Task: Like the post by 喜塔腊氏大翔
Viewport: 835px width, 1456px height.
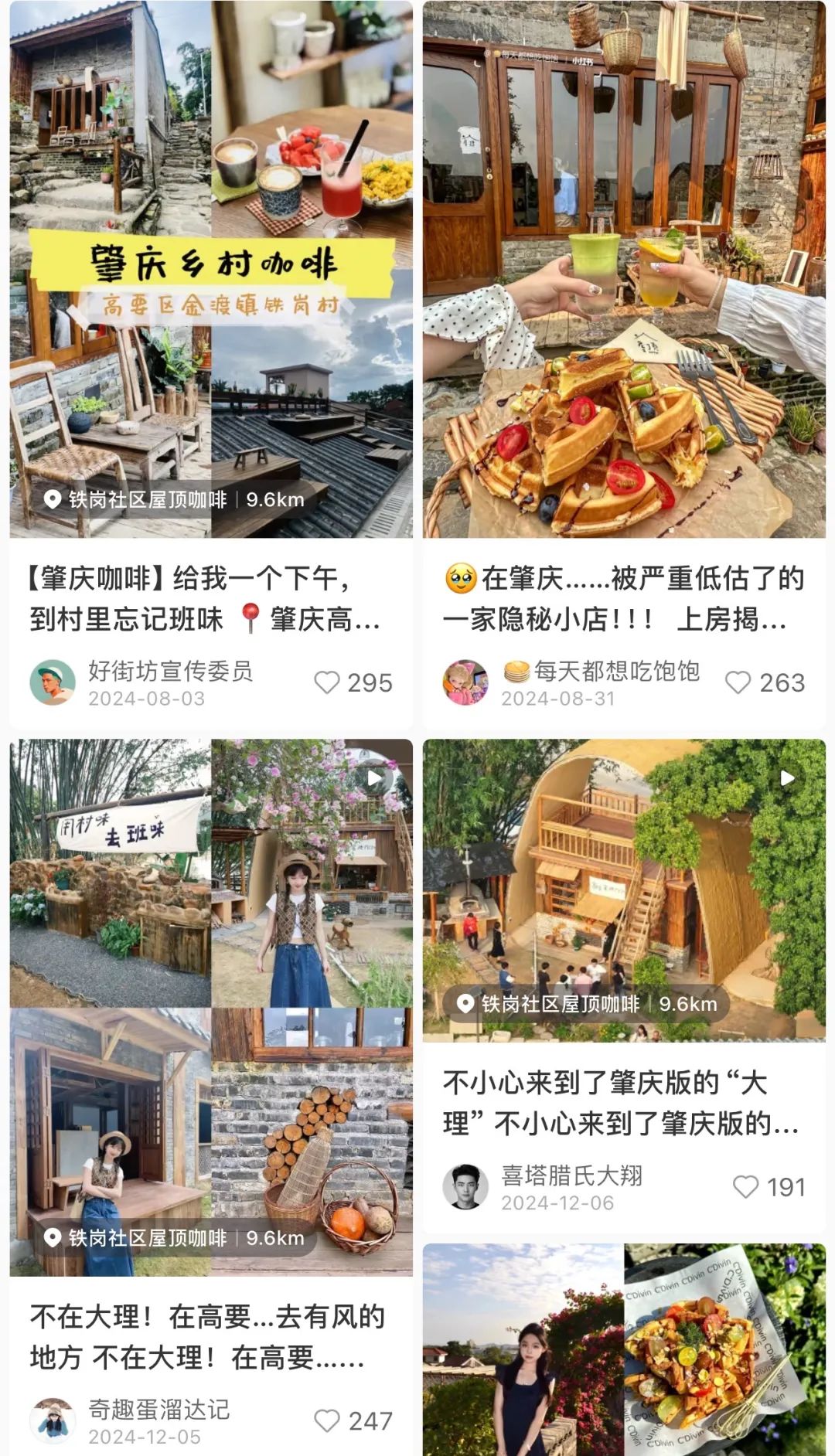Action: pyautogui.click(x=746, y=1187)
